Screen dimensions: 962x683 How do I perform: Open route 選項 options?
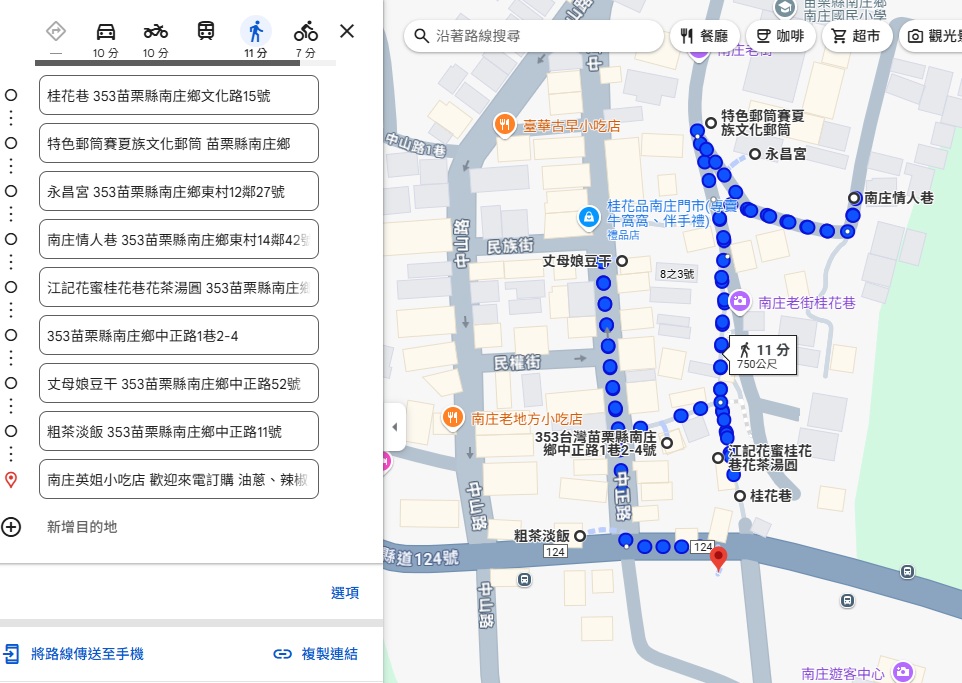tap(345, 593)
